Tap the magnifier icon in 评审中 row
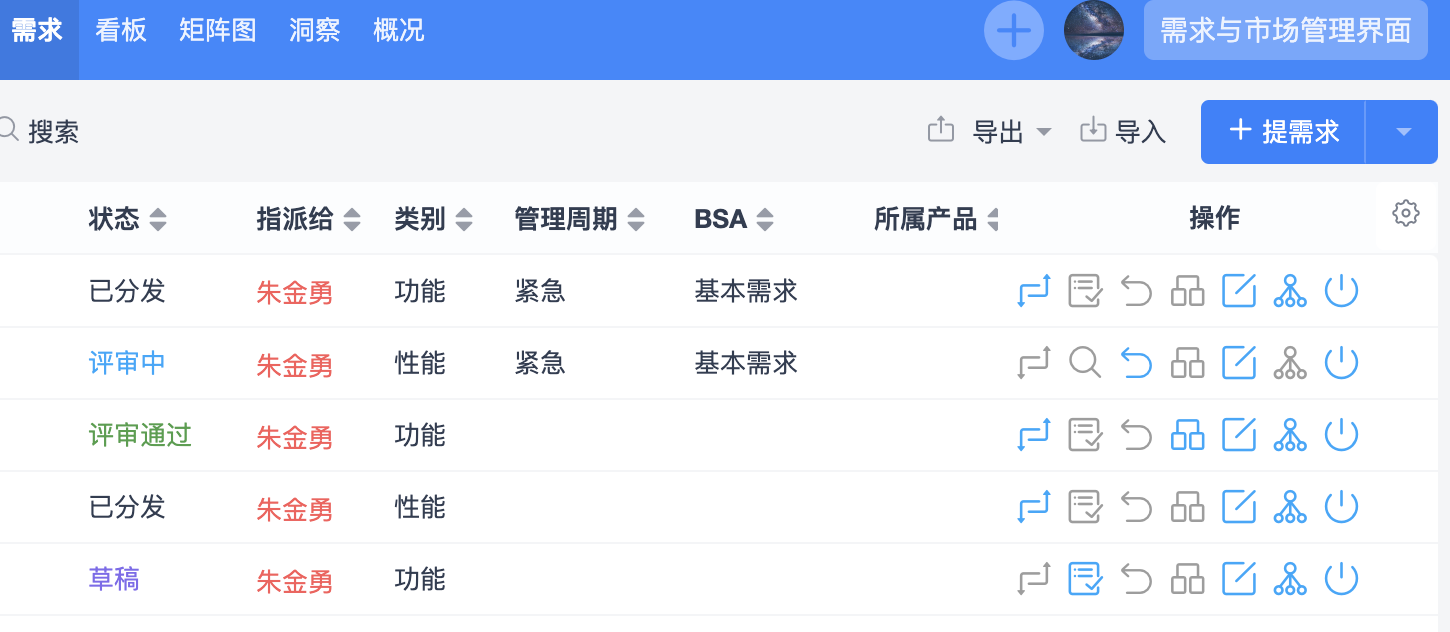Image resolution: width=1450 pixels, height=632 pixels. point(1085,363)
